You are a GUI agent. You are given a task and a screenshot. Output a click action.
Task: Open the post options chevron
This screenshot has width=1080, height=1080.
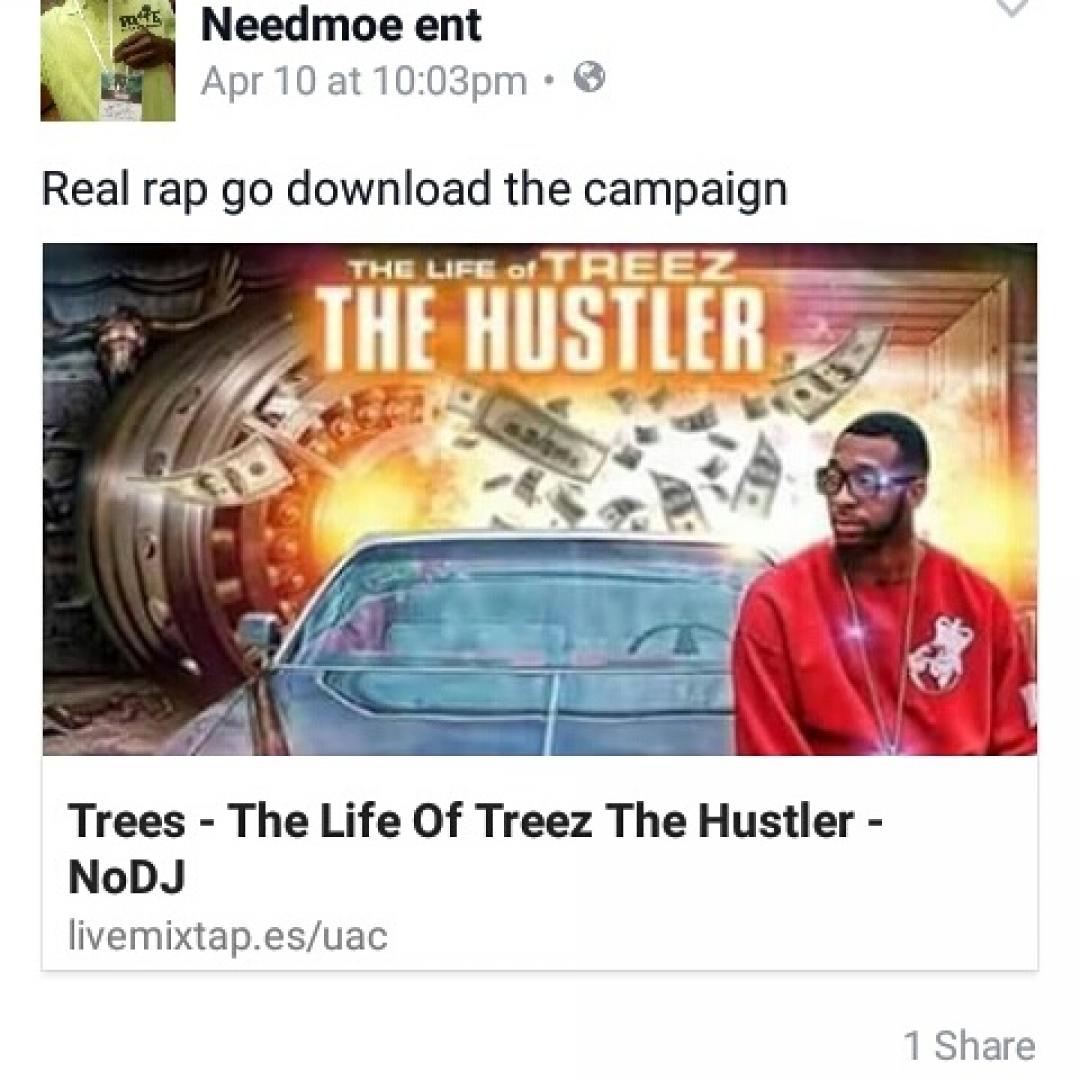click(1012, 10)
